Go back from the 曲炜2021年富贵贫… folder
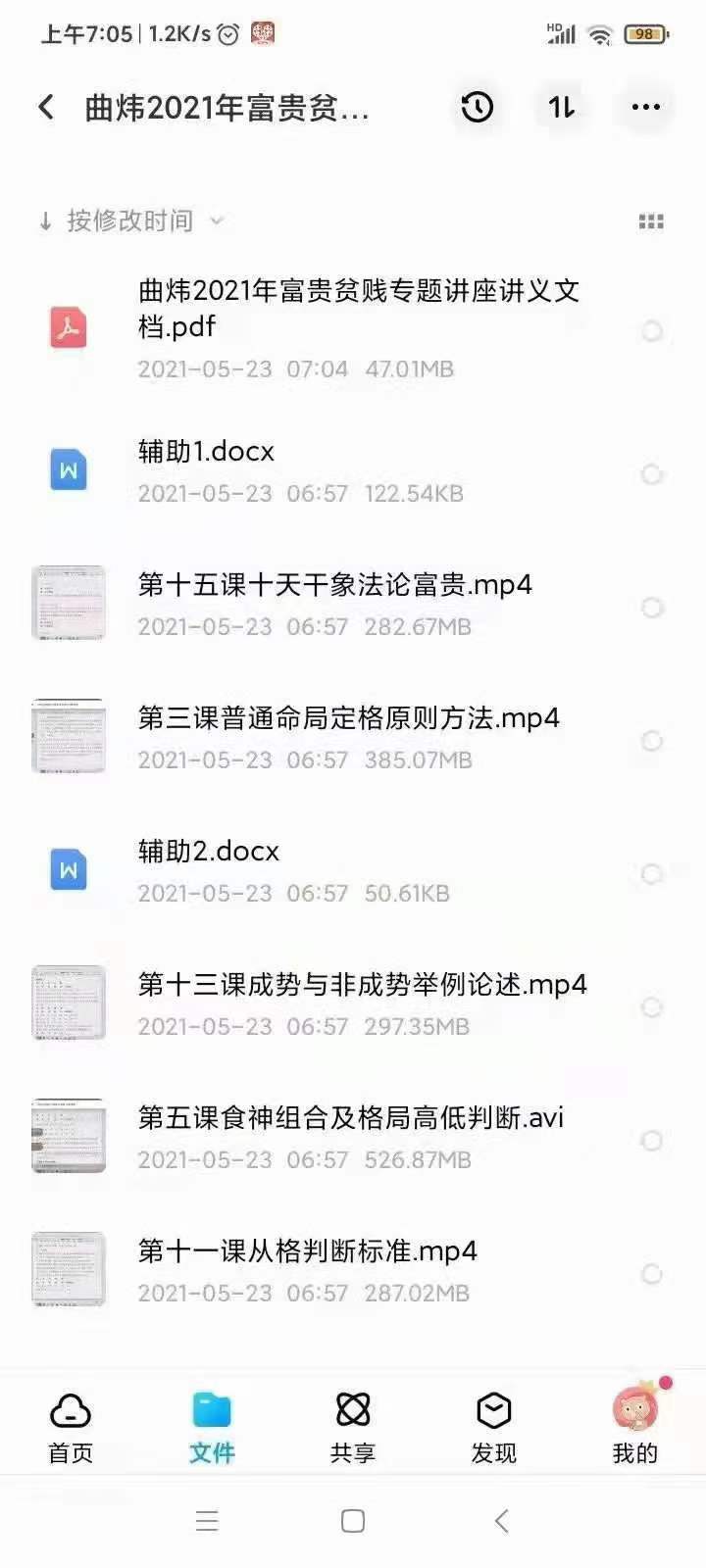 point(46,107)
